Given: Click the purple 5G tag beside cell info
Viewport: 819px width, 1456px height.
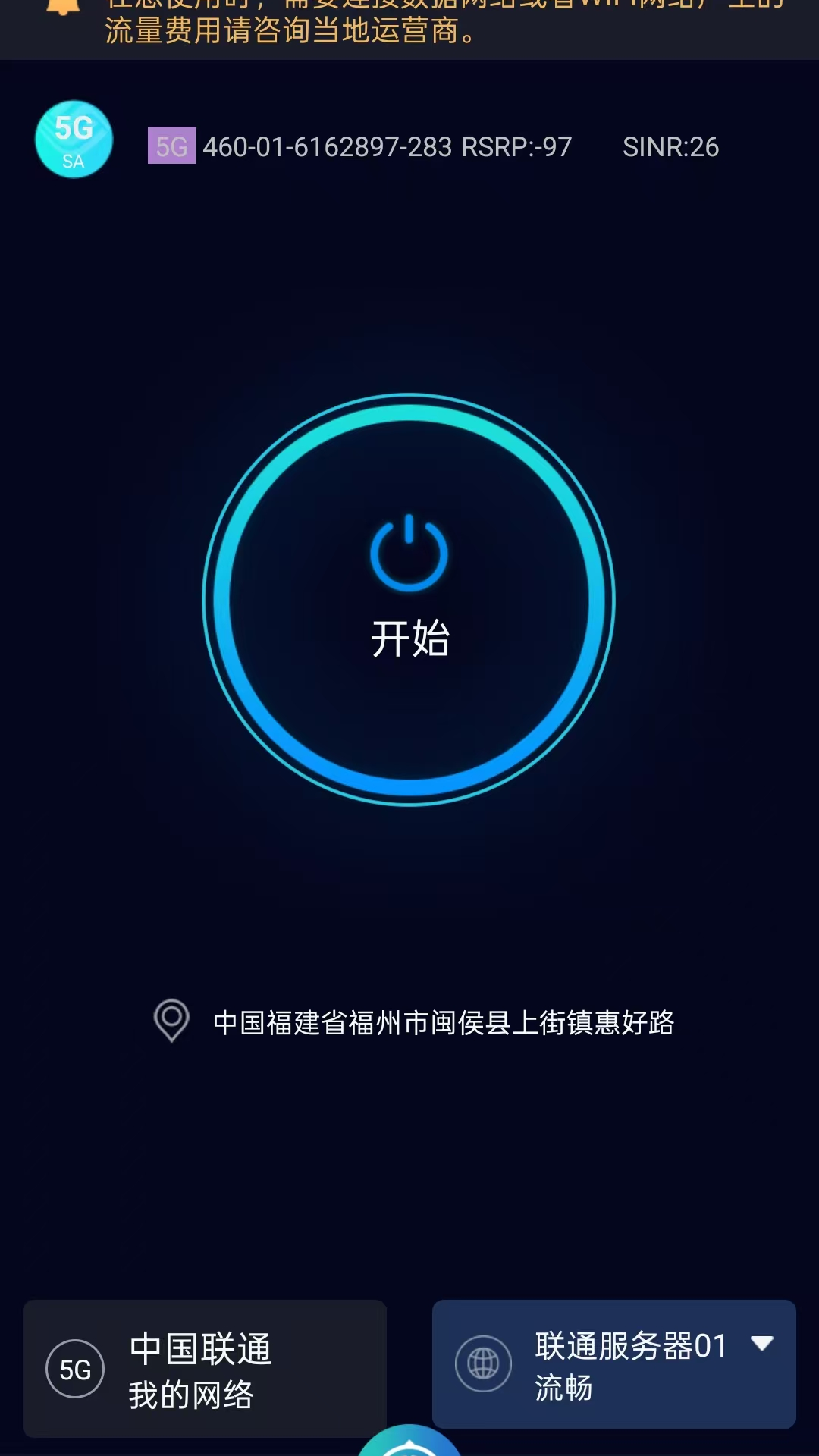Looking at the screenshot, I should [172, 146].
